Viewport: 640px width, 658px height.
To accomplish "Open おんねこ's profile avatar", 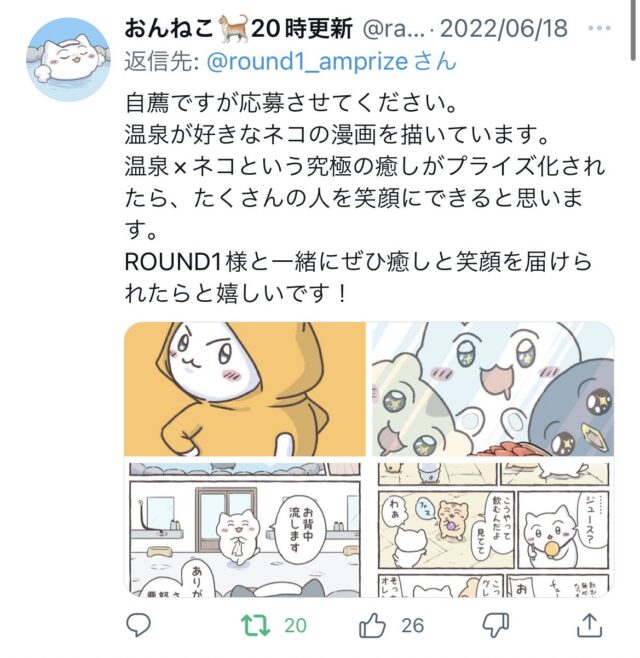I will pos(68,59).
